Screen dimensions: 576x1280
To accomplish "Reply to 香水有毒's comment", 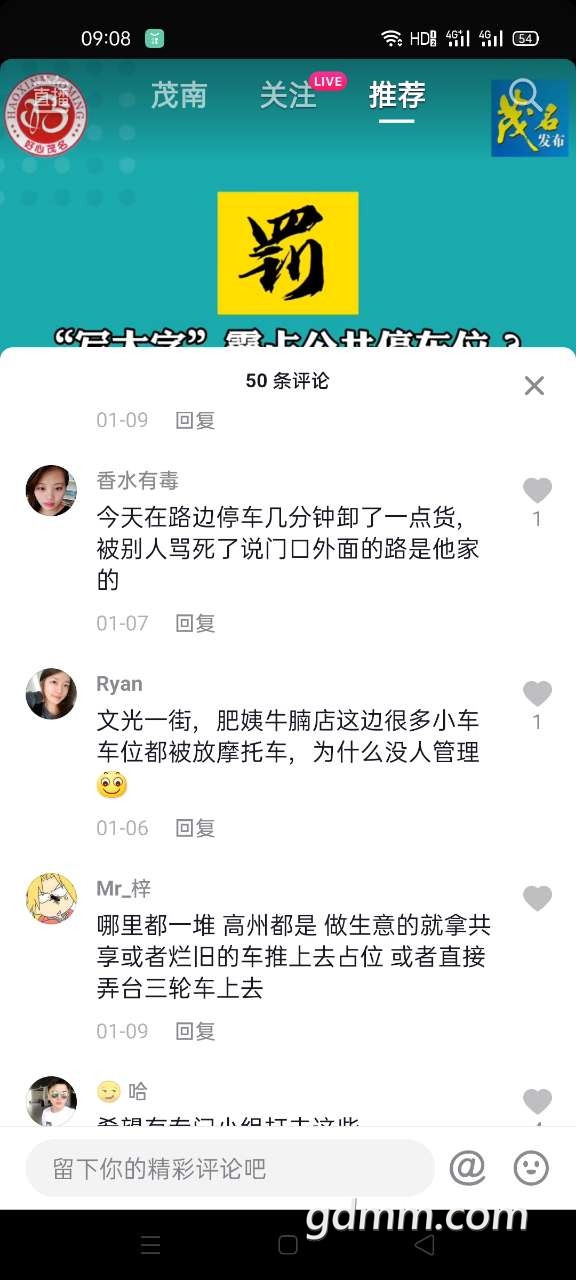I will (195, 623).
